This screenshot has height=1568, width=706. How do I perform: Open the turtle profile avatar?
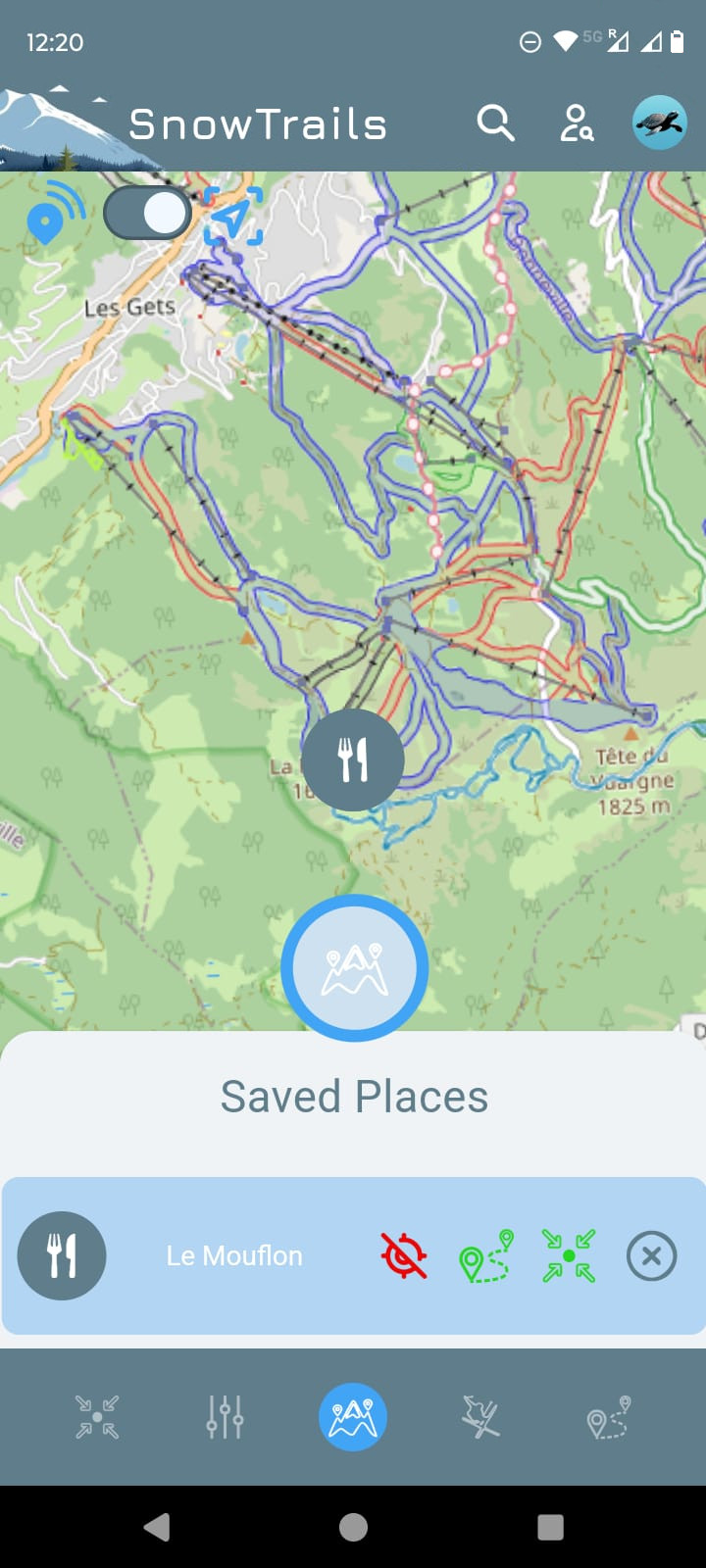(x=659, y=123)
